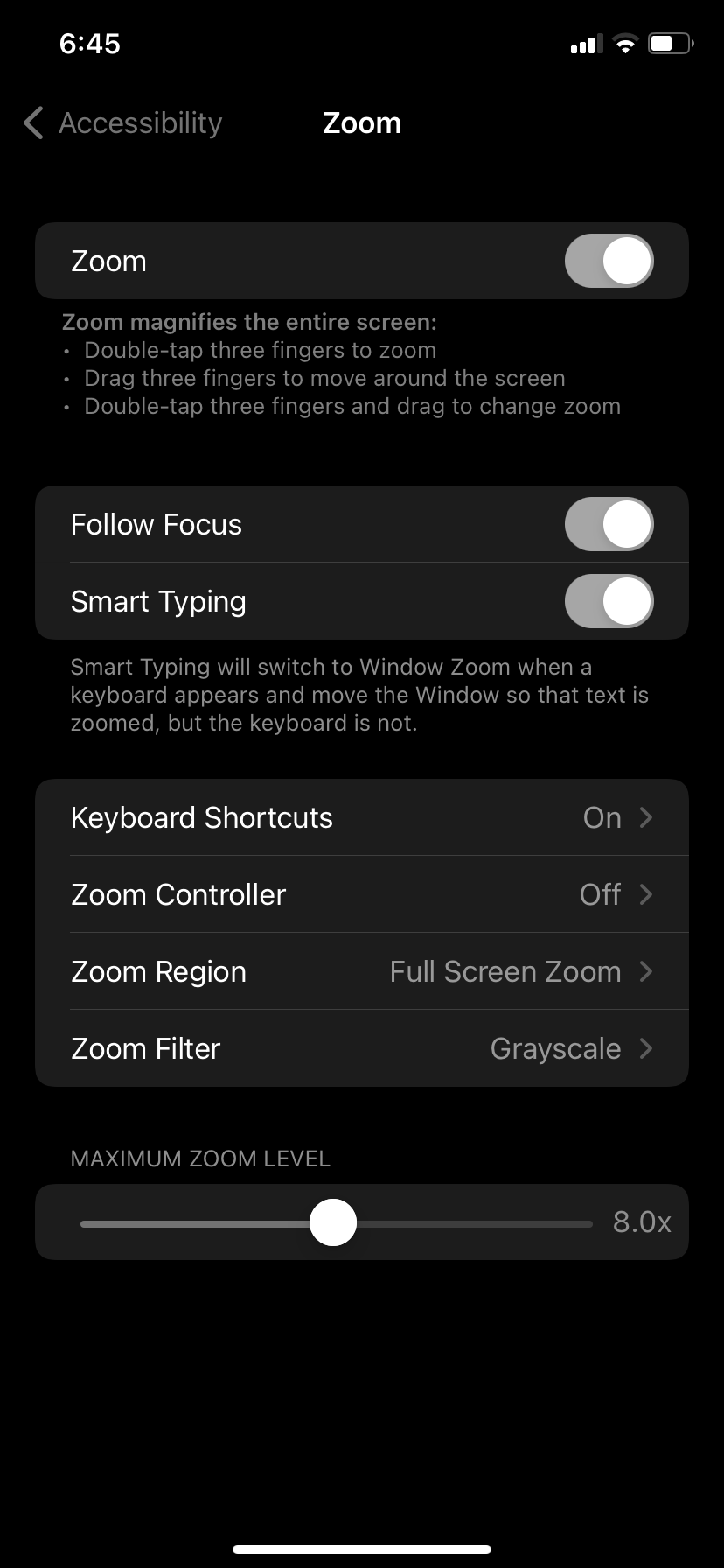Go back to Accessibility settings
Image resolution: width=724 pixels, height=1568 pixels.
point(123,123)
